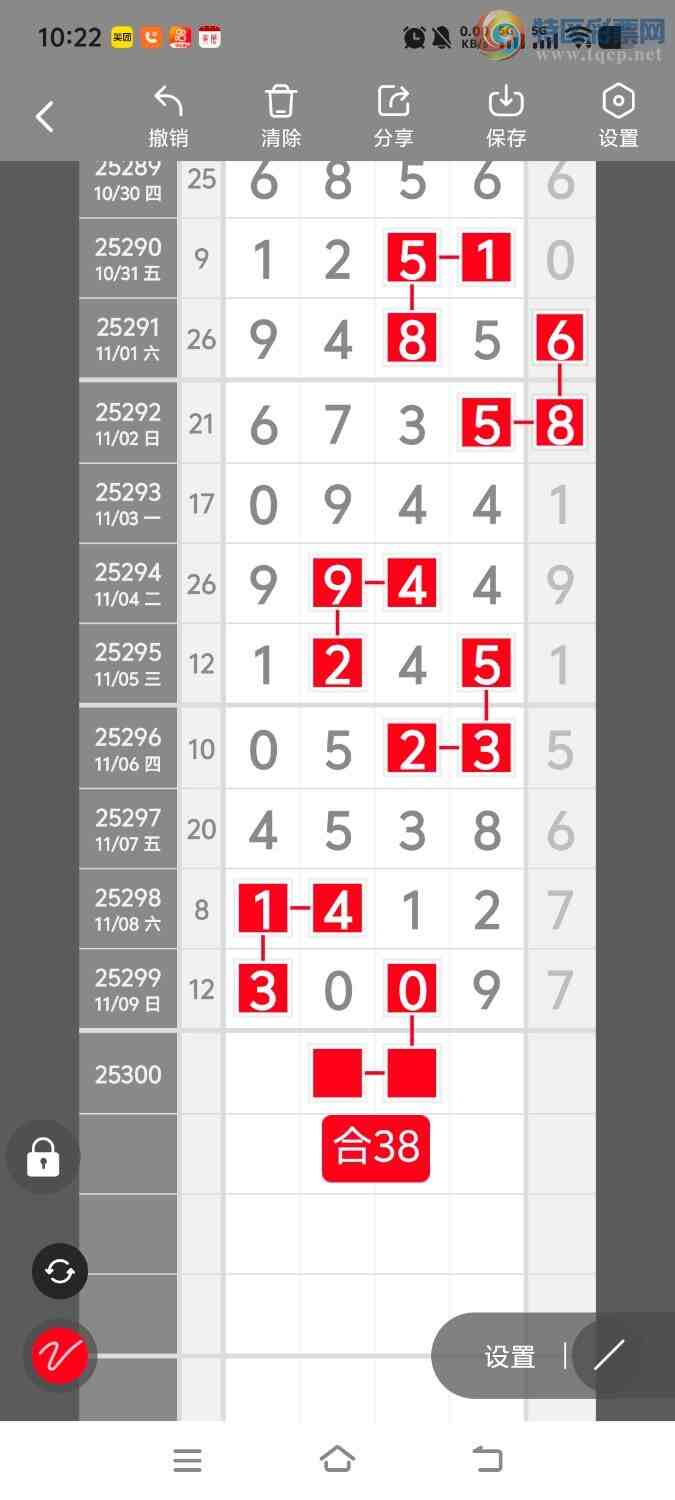Share the chart via 分享
Viewport: 675px width, 1500px height.
tap(394, 117)
